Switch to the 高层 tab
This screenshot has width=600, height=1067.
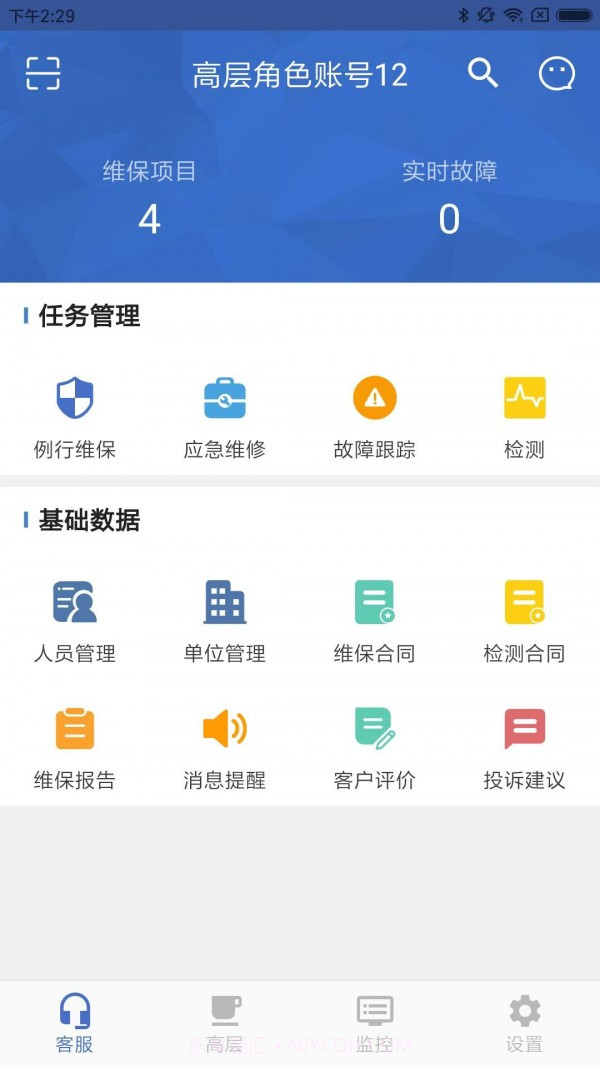click(x=225, y=1024)
